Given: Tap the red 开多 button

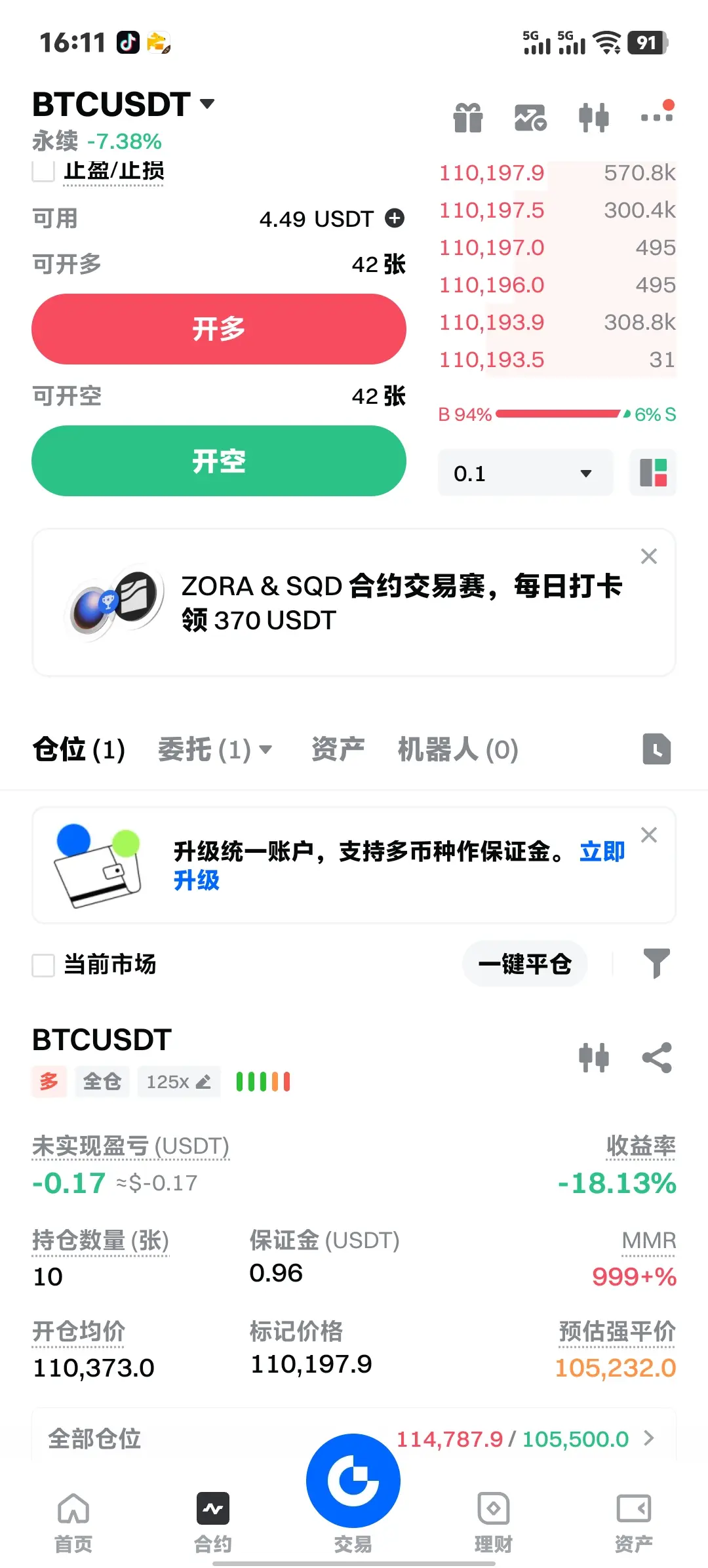Looking at the screenshot, I should point(219,329).
